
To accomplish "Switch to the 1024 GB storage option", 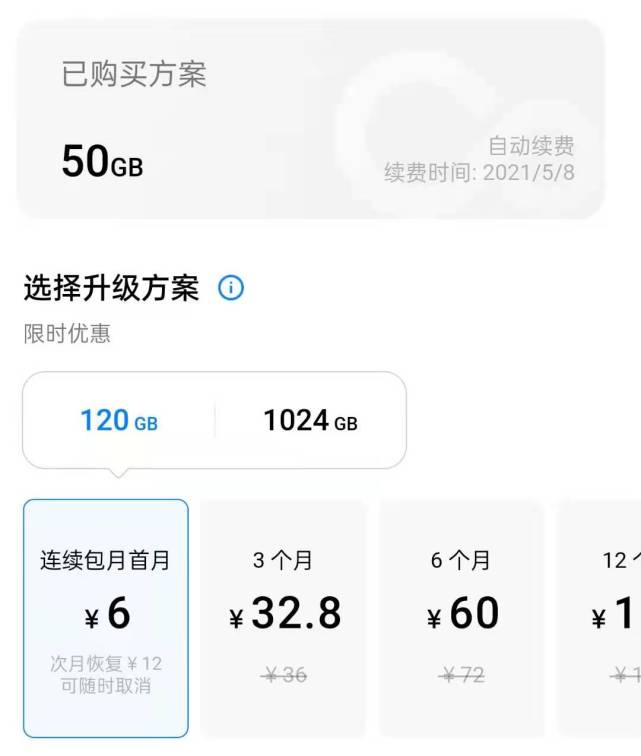I will [x=310, y=421].
